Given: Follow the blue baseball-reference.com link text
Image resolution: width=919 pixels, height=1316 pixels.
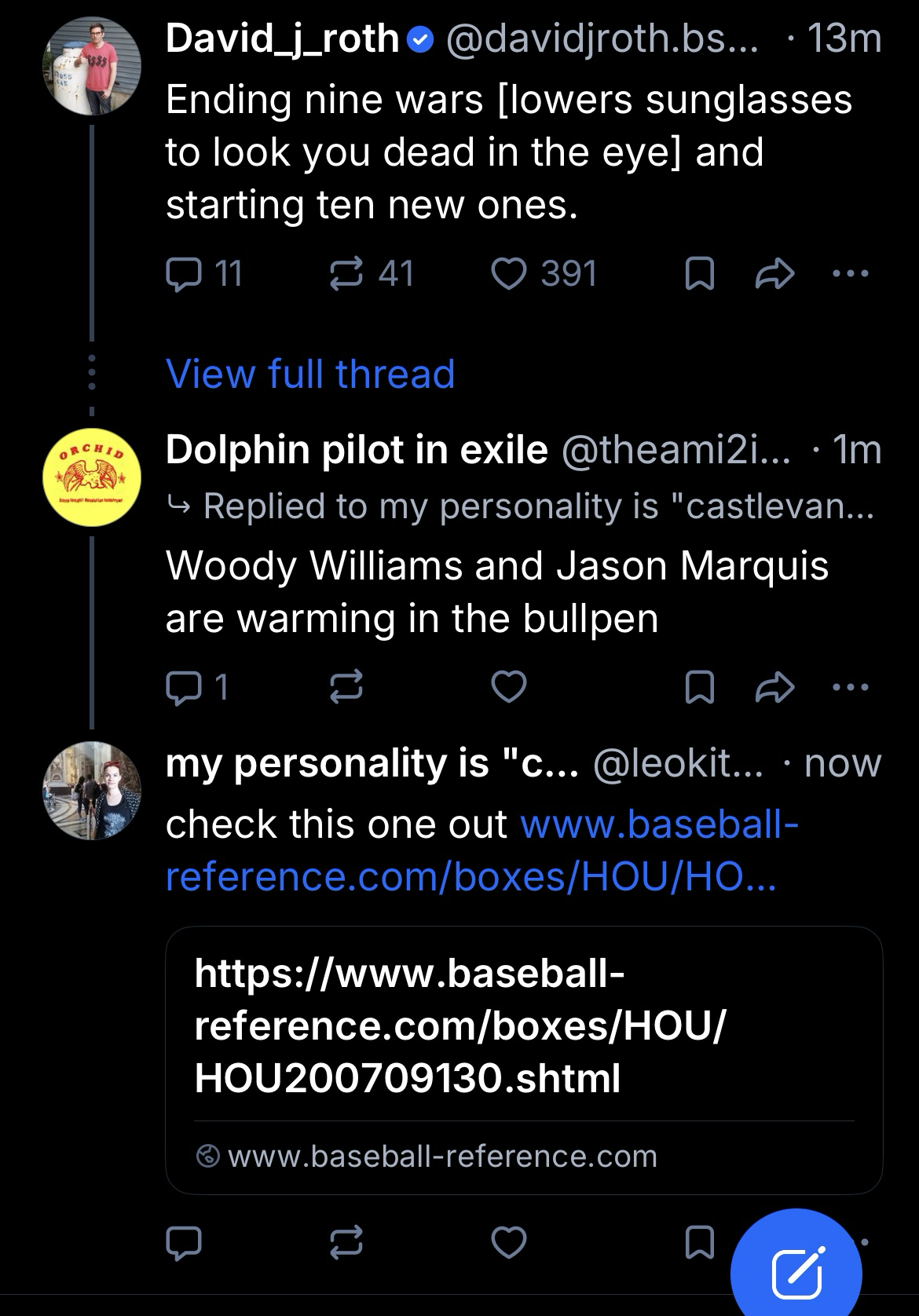Looking at the screenshot, I should click(x=481, y=850).
